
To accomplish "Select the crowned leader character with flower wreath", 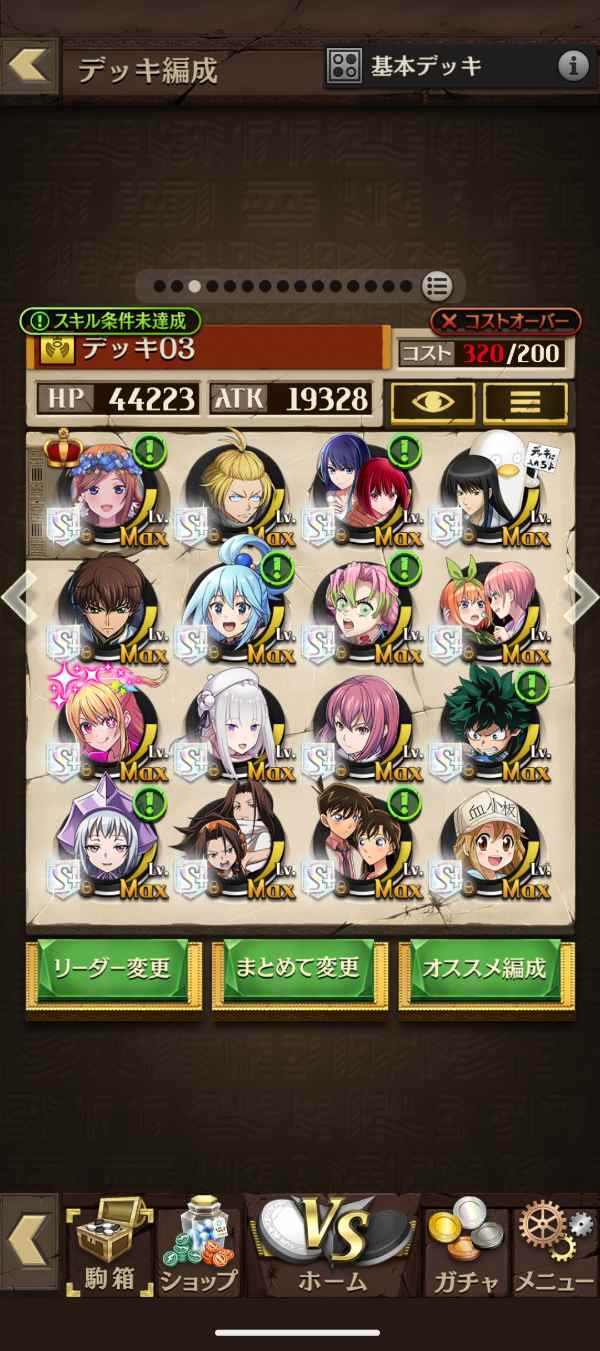I will click(x=98, y=492).
